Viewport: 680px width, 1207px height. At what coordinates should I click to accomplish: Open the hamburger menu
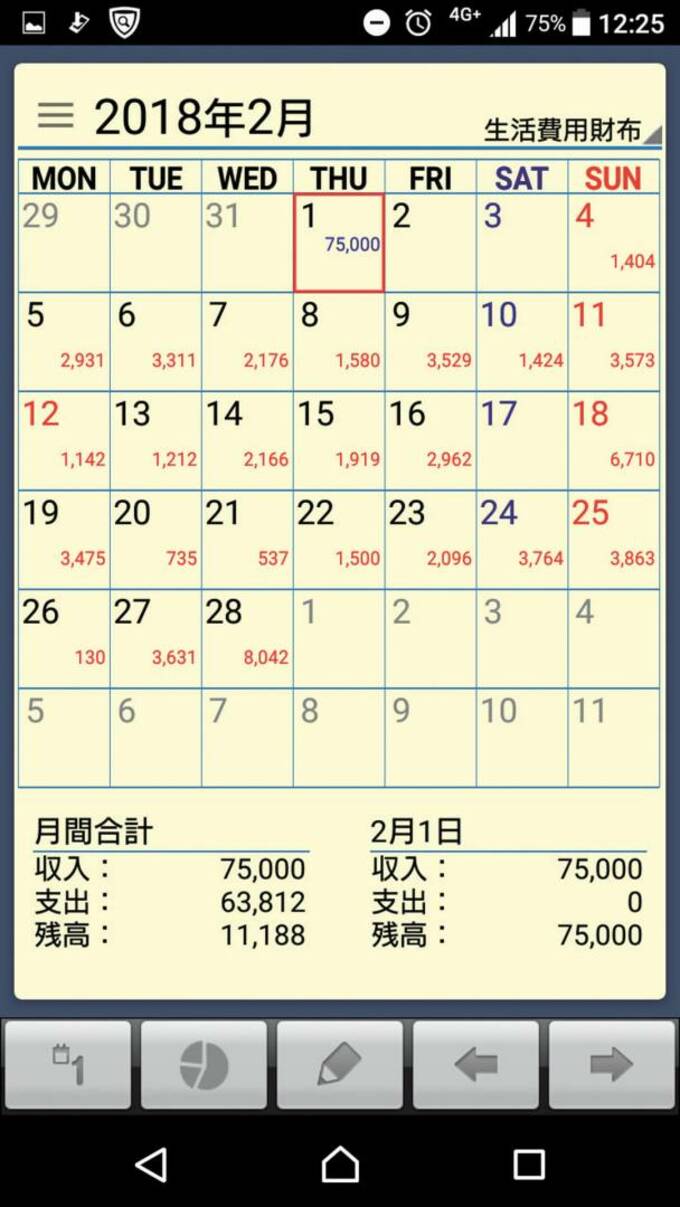(55, 116)
